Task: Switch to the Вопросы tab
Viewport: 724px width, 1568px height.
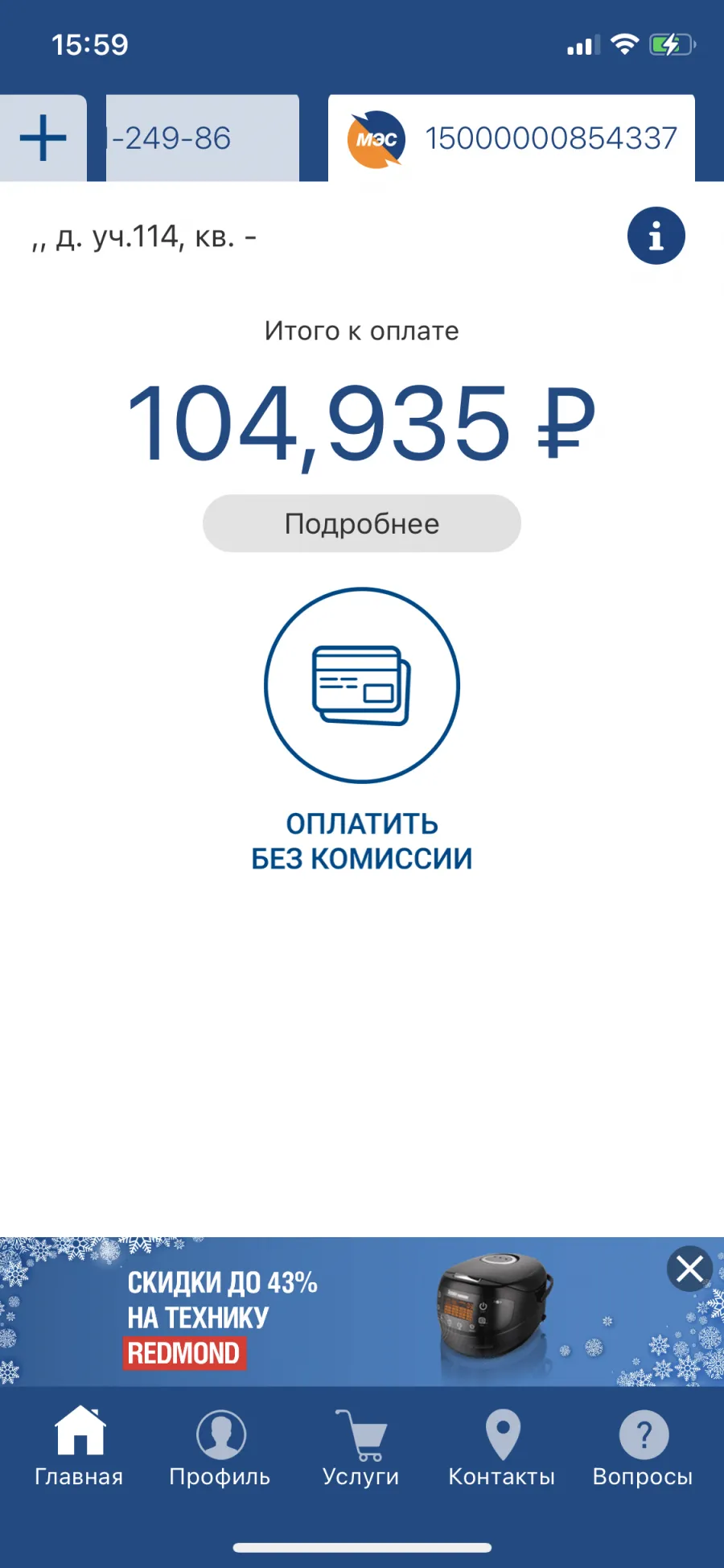Action: pyautogui.click(x=643, y=1447)
